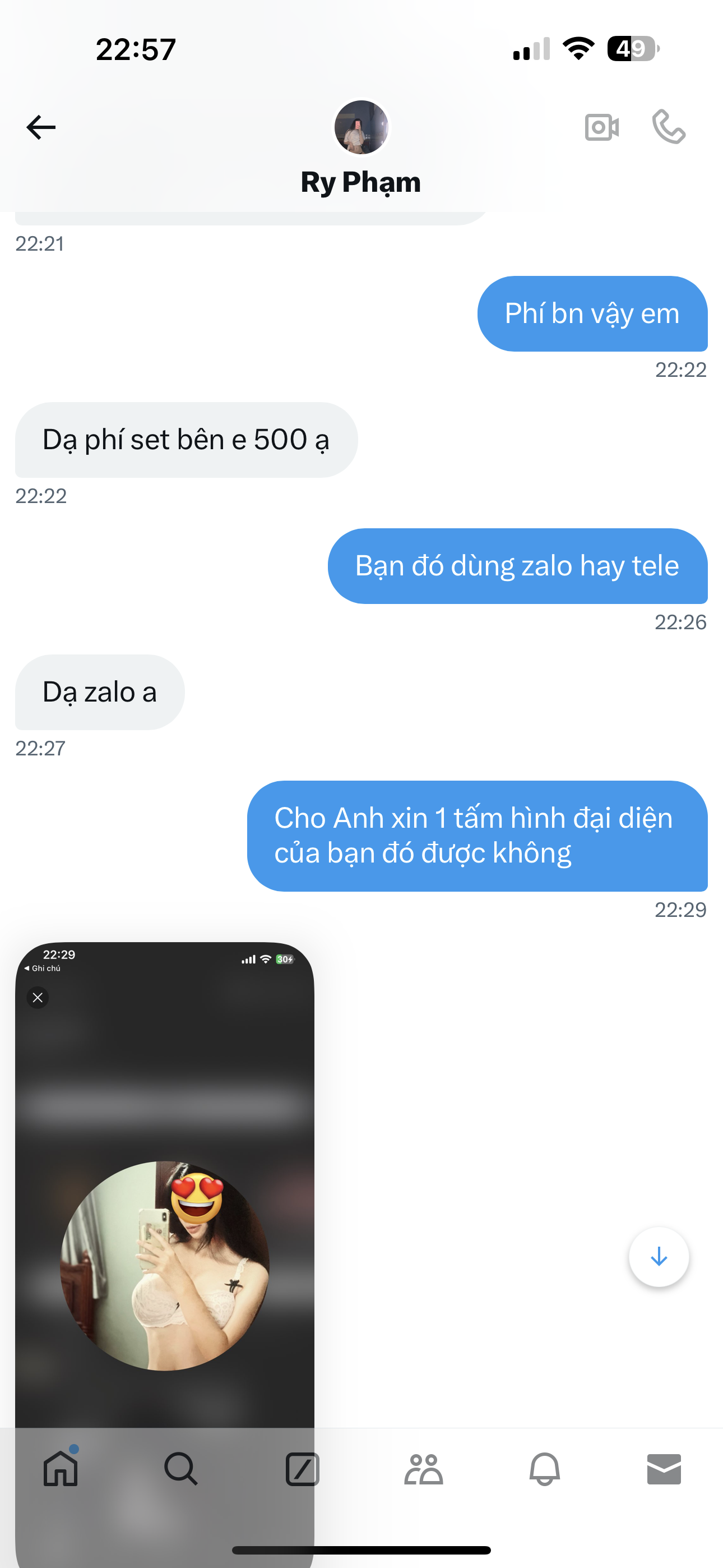Go to the Messages envelope tab

click(x=664, y=1468)
